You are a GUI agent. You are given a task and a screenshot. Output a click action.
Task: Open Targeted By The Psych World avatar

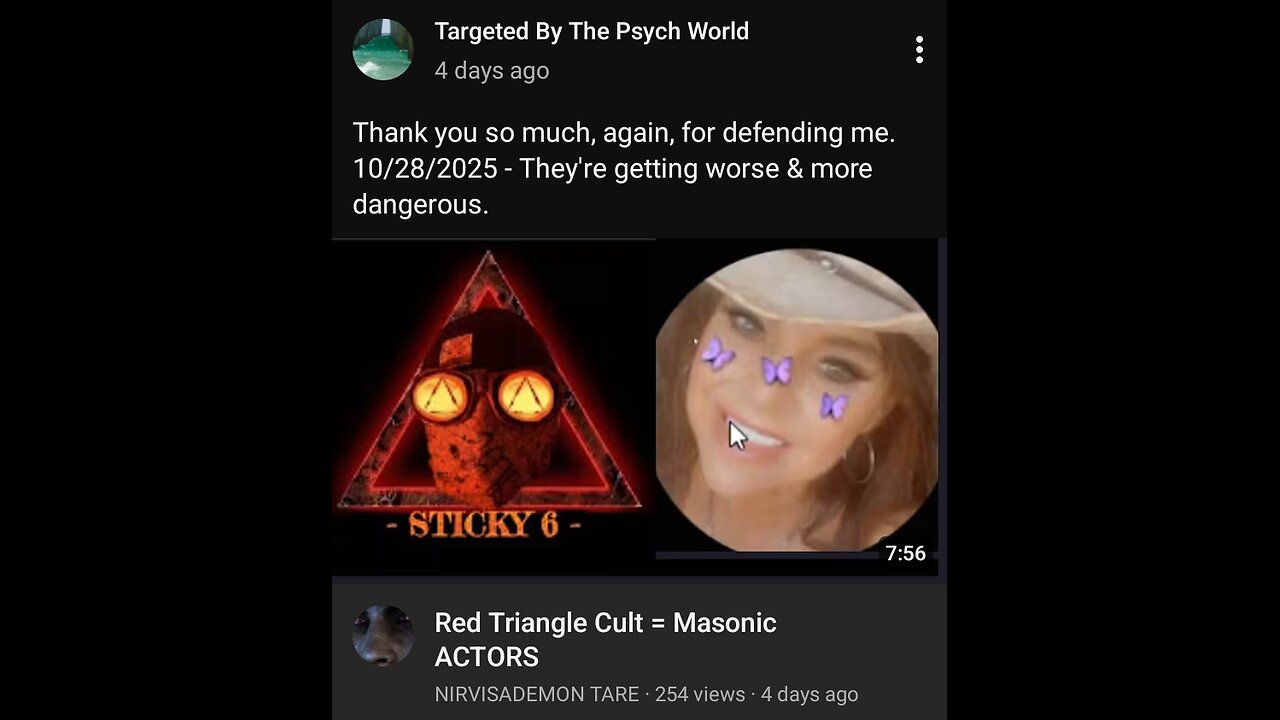point(383,50)
